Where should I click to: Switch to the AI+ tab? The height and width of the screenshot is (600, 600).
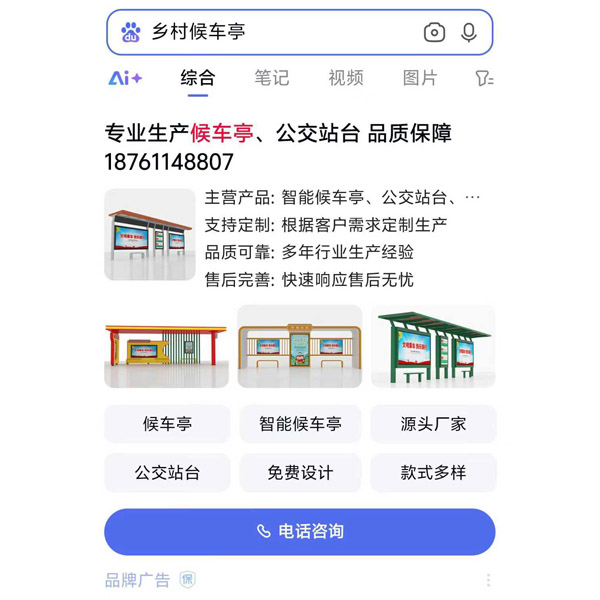[125, 78]
